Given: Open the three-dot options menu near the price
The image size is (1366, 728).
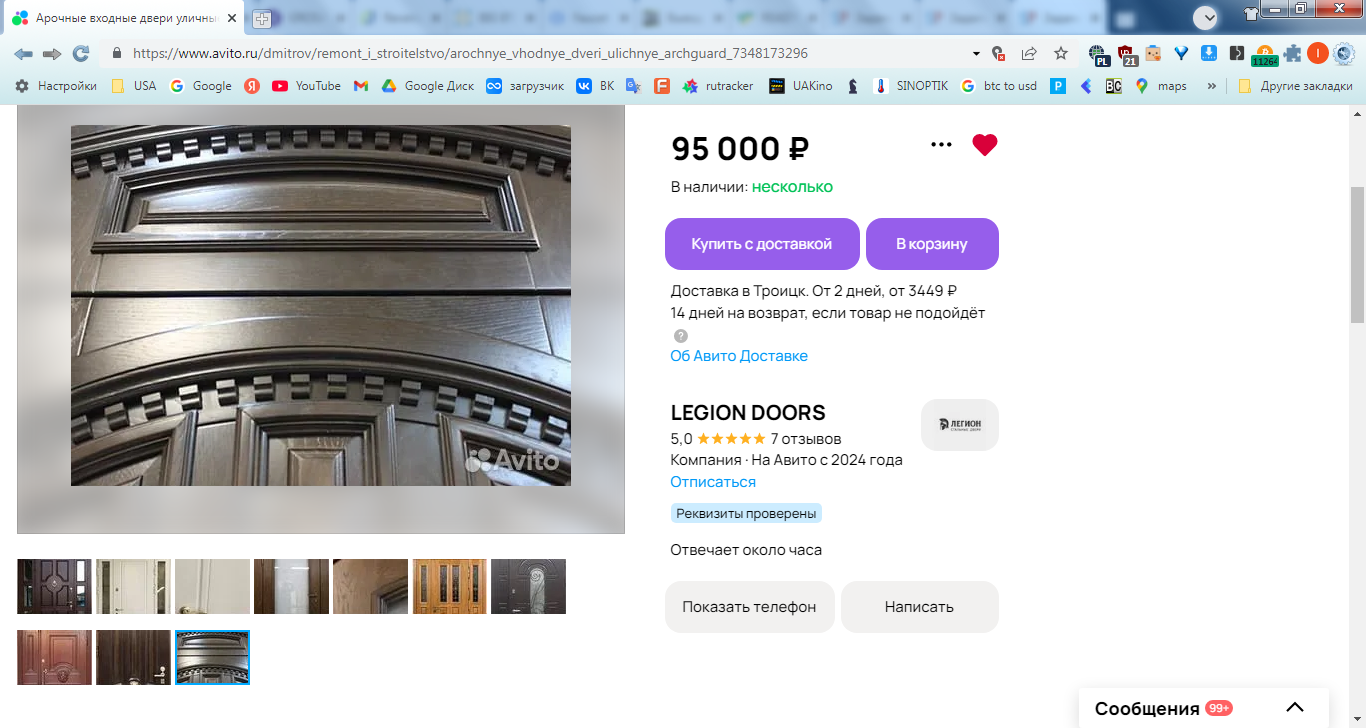Looking at the screenshot, I should pyautogui.click(x=940, y=145).
